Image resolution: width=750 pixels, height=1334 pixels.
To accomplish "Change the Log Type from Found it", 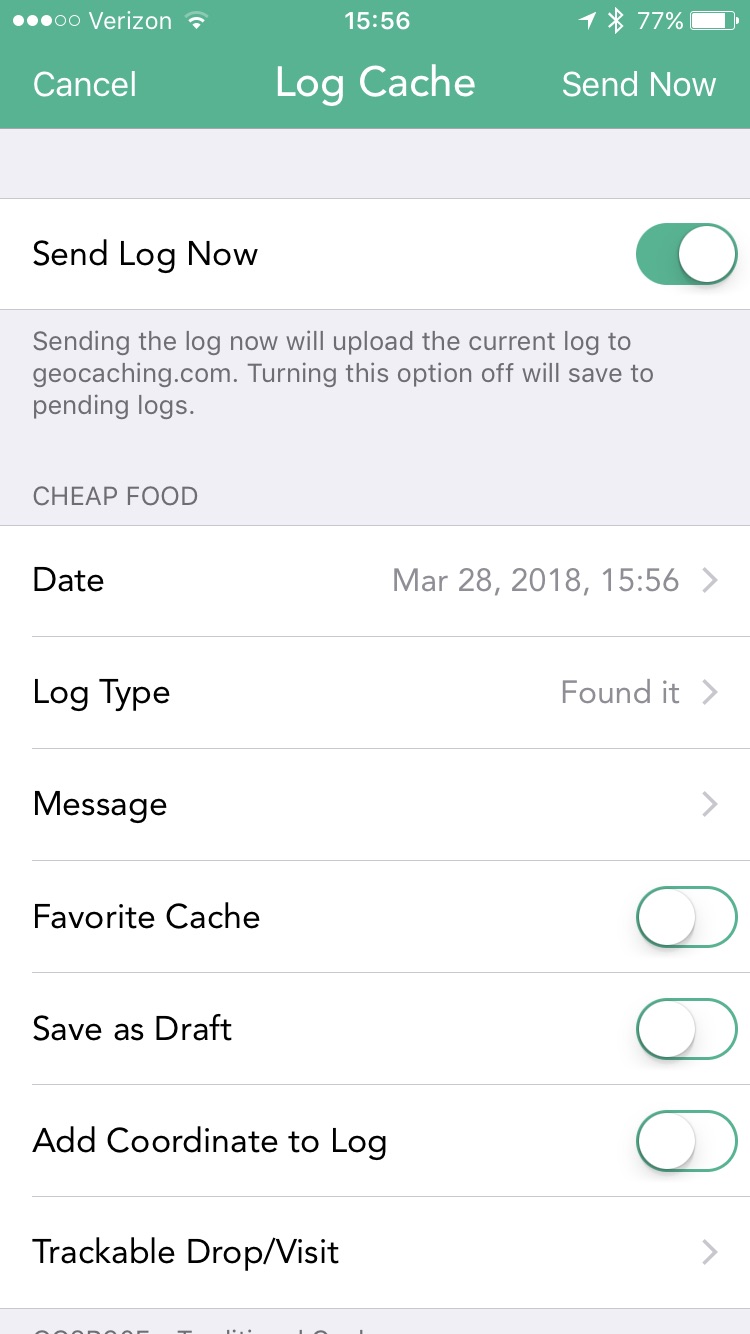I will (375, 693).
